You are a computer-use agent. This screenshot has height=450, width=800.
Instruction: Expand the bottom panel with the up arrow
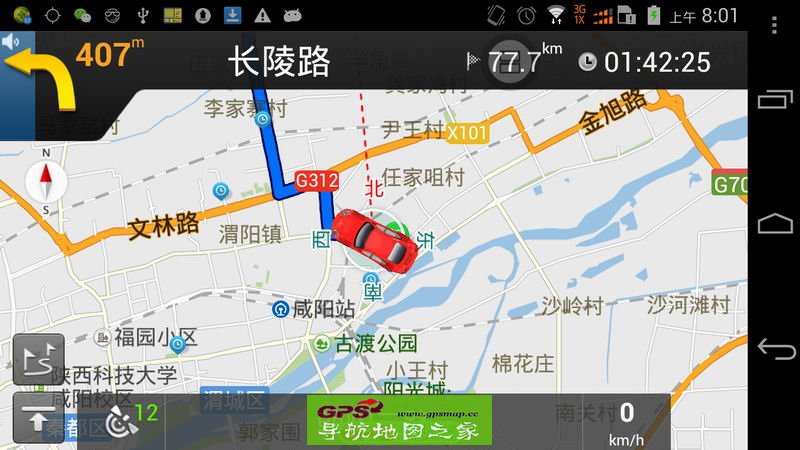tap(38, 419)
